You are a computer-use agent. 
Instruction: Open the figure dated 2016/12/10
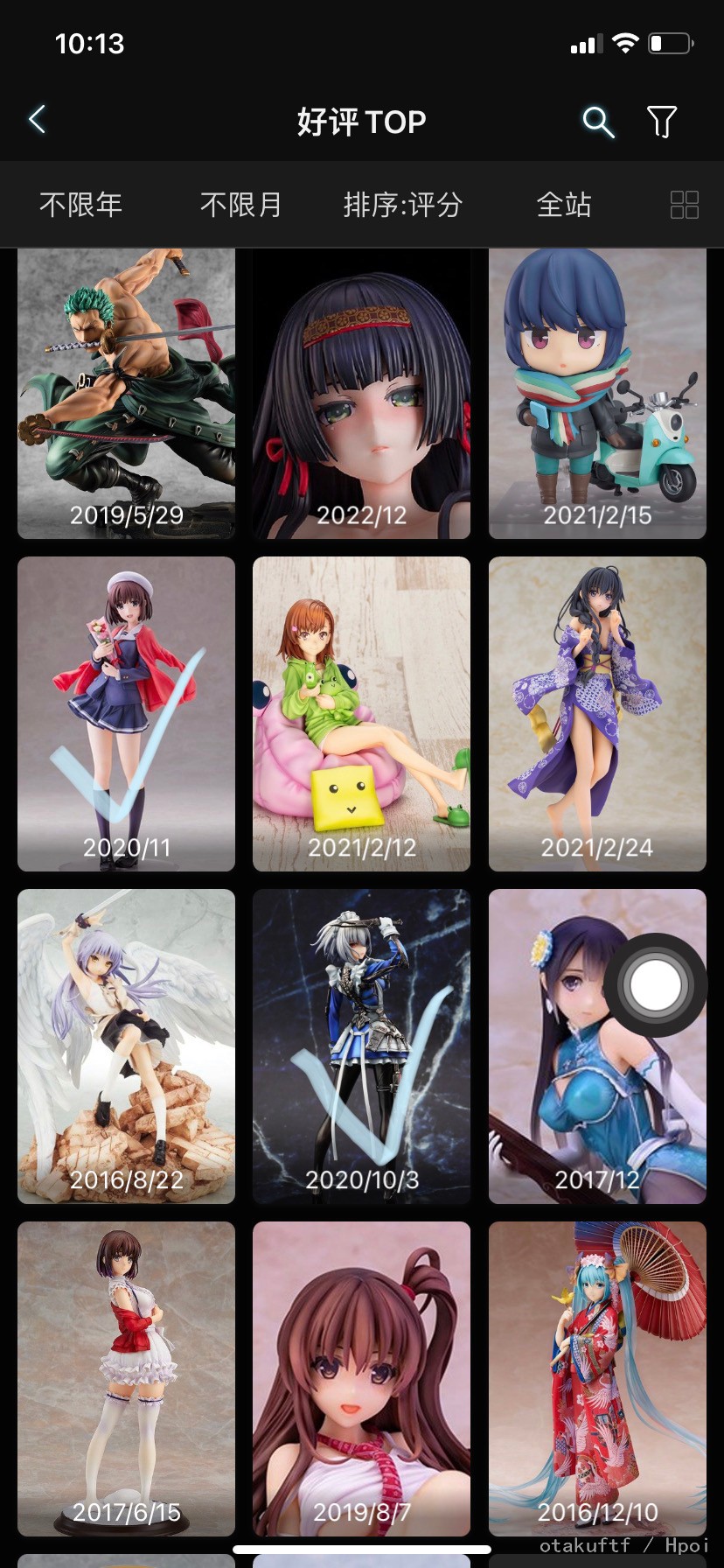597,1378
